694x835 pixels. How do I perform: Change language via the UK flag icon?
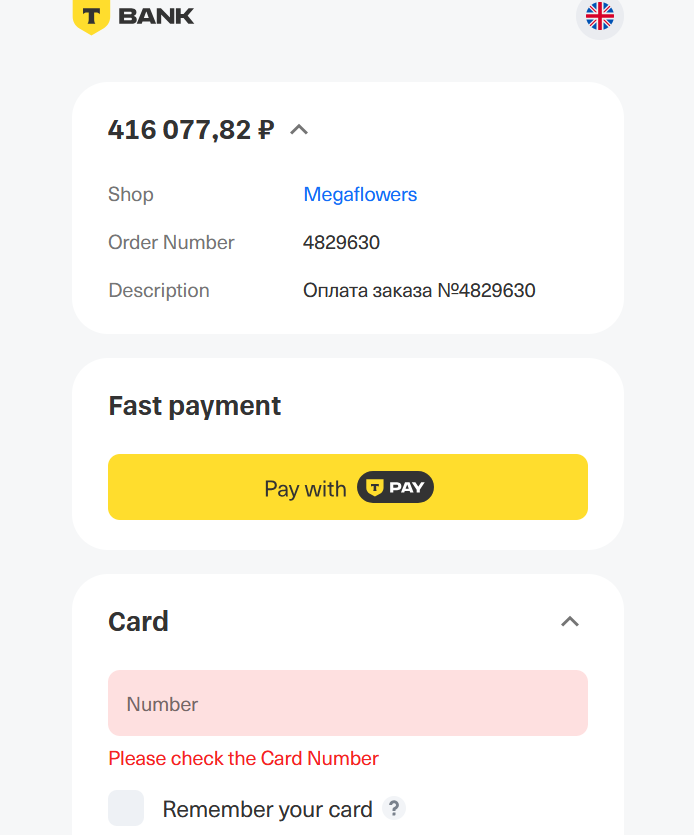click(x=600, y=16)
